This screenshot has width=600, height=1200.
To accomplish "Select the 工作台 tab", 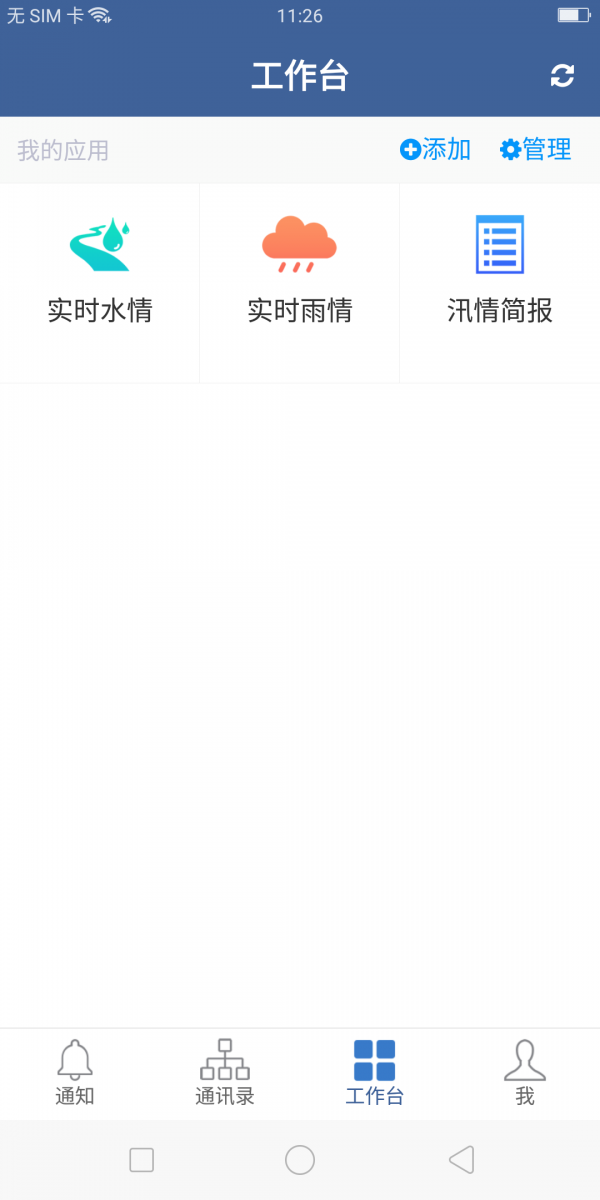I will pos(375,1073).
